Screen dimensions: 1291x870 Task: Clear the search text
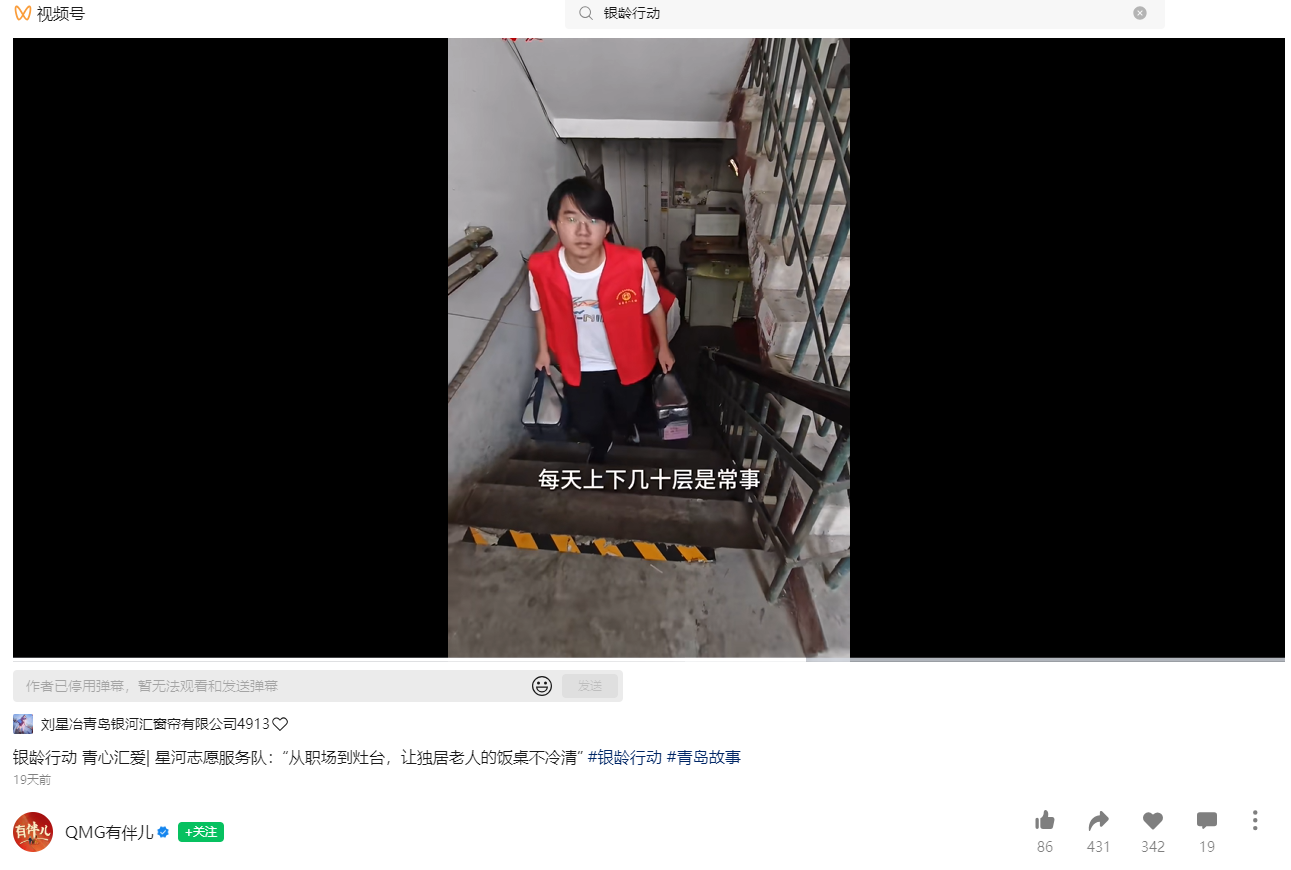[1140, 13]
